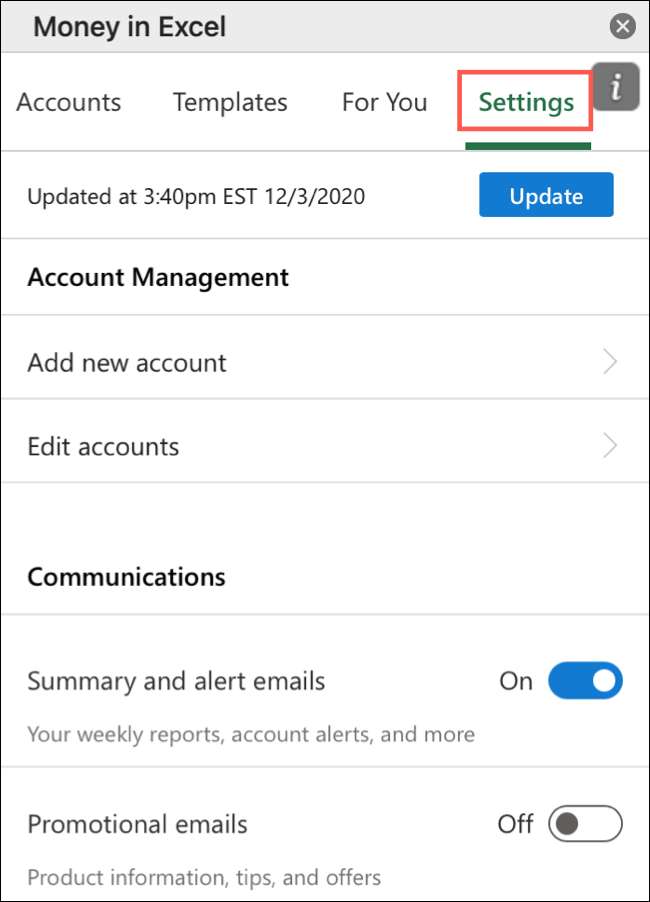Viewport: 650px width, 902px height.
Task: Enable Promotional emails
Action: tap(585, 824)
